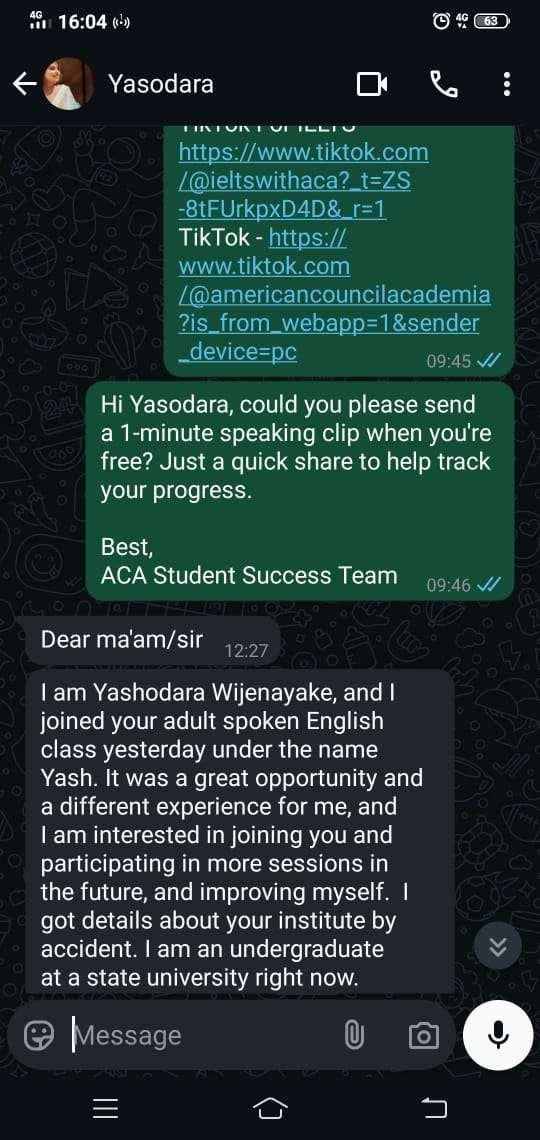Go back to the chat list
Image resolution: width=540 pixels, height=1140 pixels.
(25, 84)
